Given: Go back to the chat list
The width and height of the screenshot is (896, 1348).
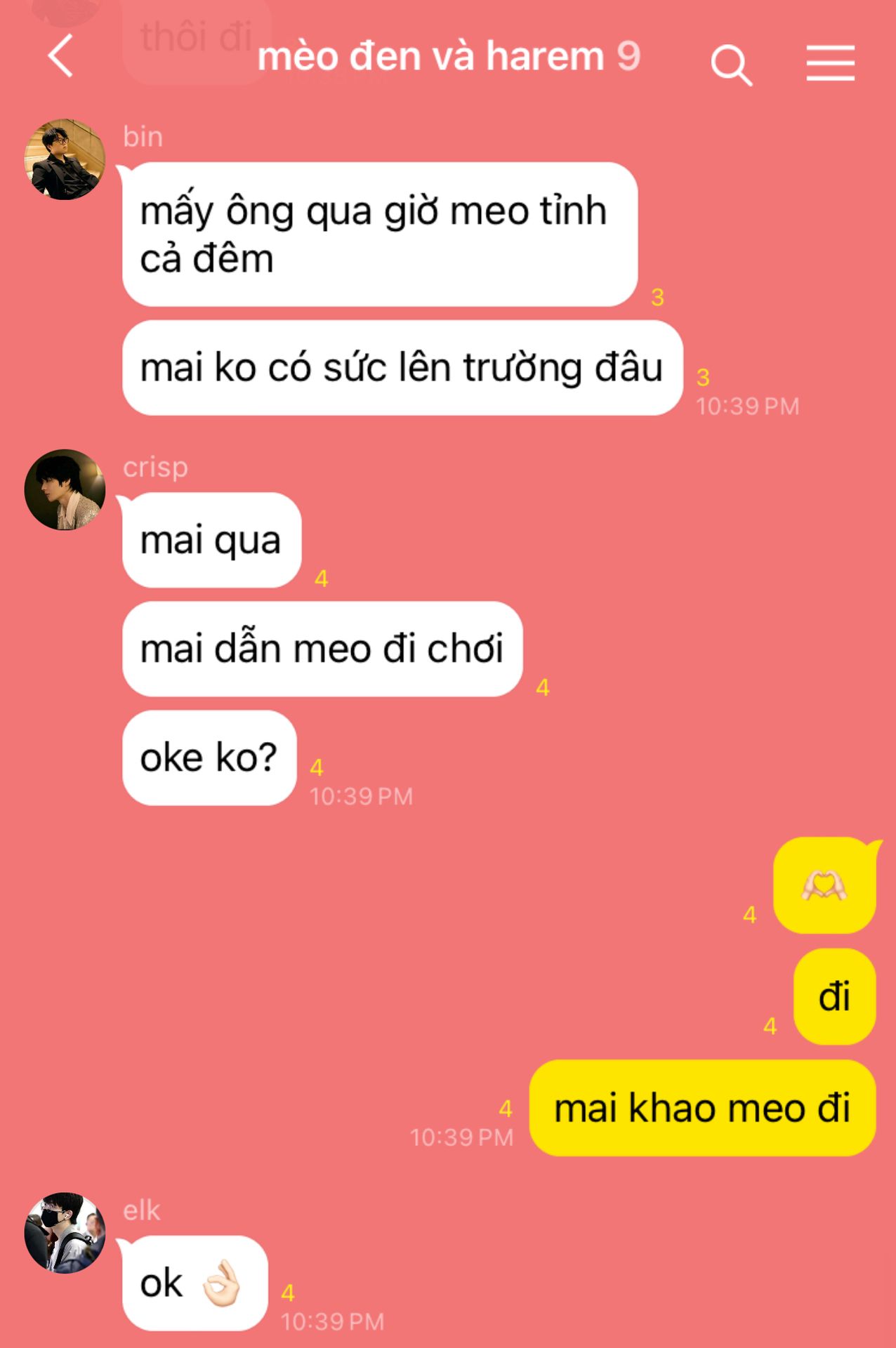Looking at the screenshot, I should [61, 56].
